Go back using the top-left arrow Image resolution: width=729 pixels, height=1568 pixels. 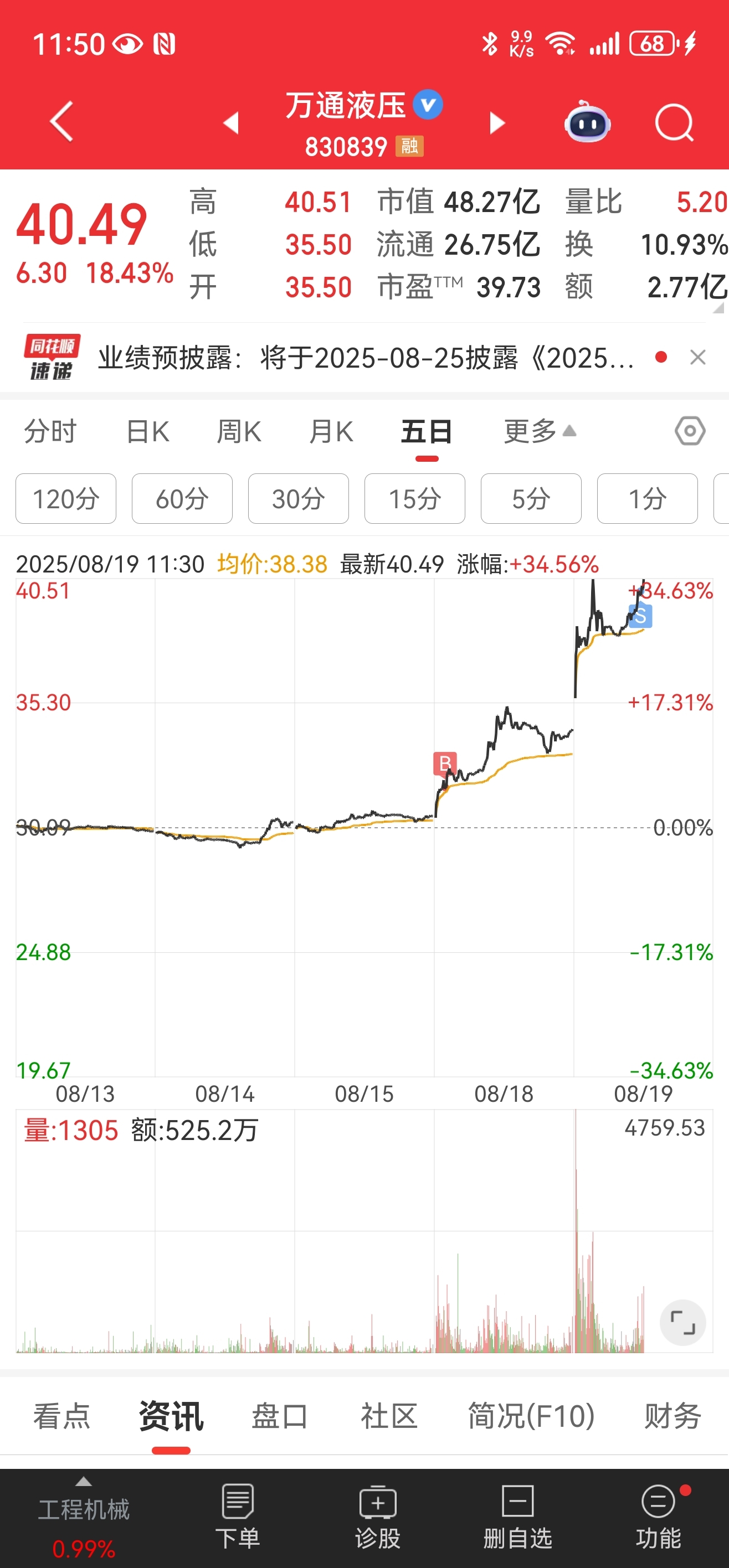point(61,122)
